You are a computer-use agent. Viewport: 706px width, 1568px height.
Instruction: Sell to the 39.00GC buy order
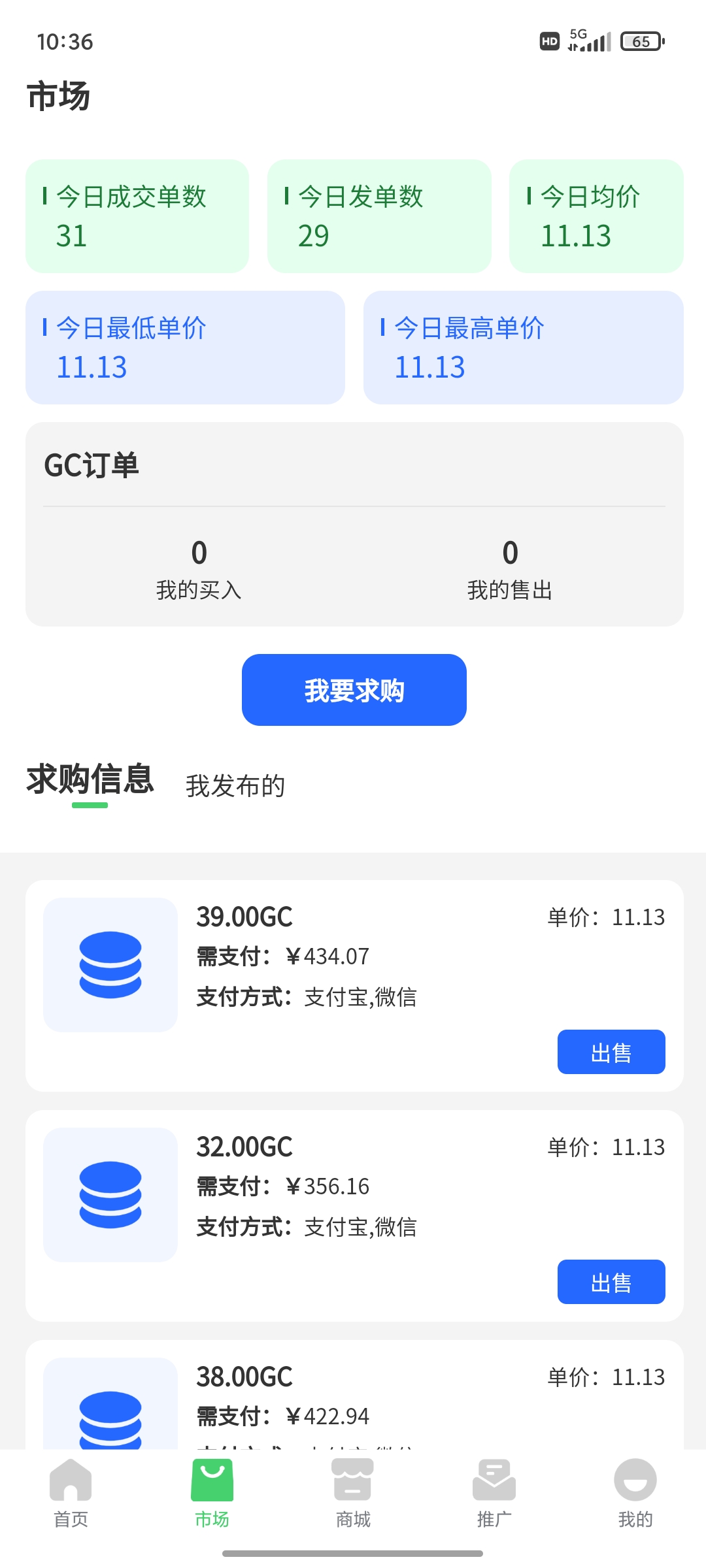[611, 1052]
